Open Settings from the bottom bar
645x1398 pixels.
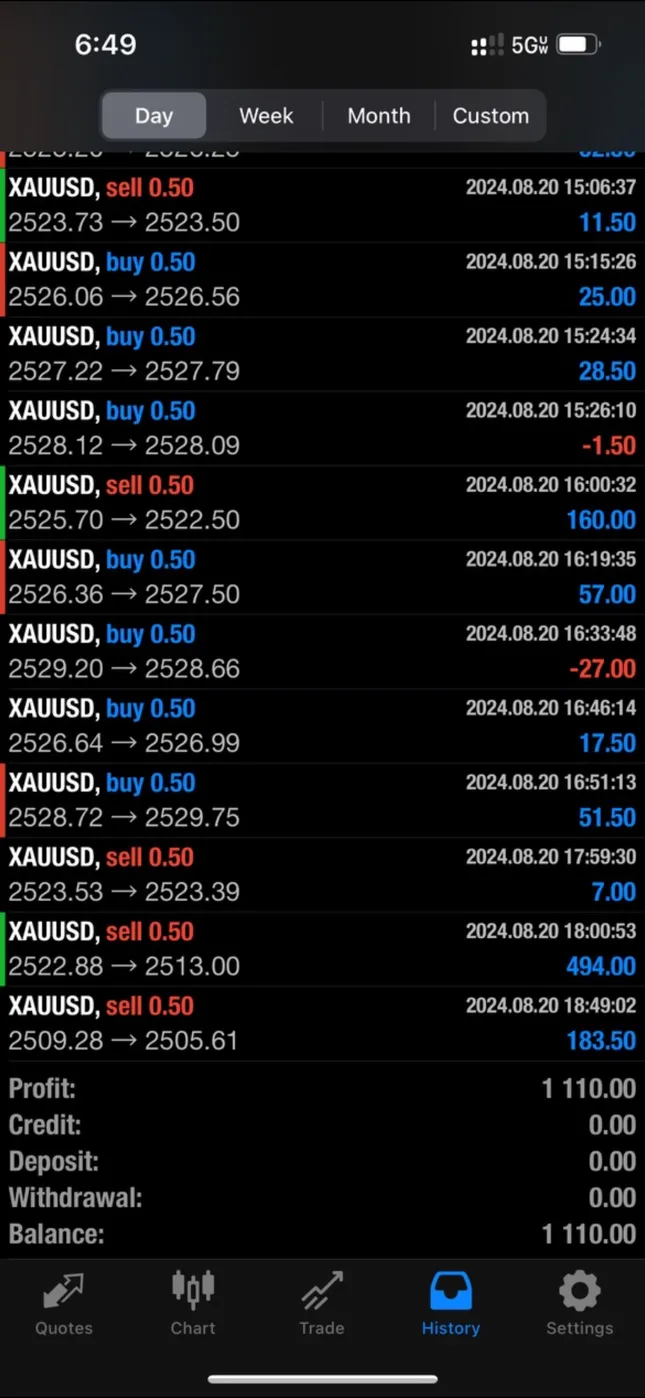(x=580, y=1304)
